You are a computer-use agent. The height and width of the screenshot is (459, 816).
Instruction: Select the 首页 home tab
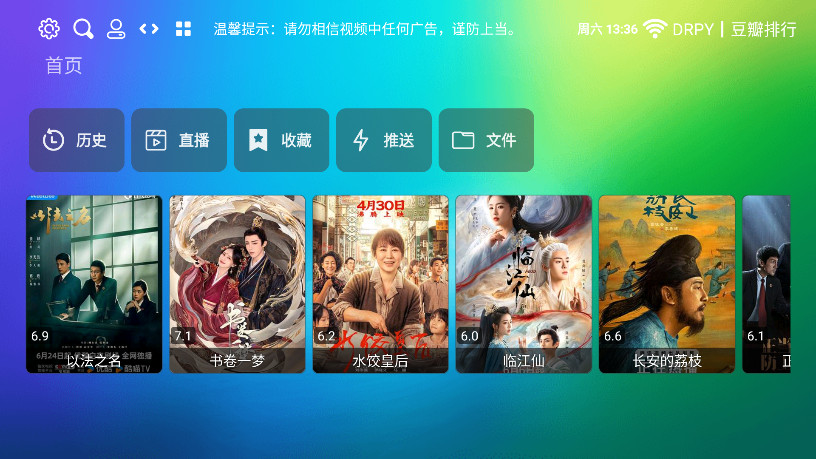tap(64, 66)
